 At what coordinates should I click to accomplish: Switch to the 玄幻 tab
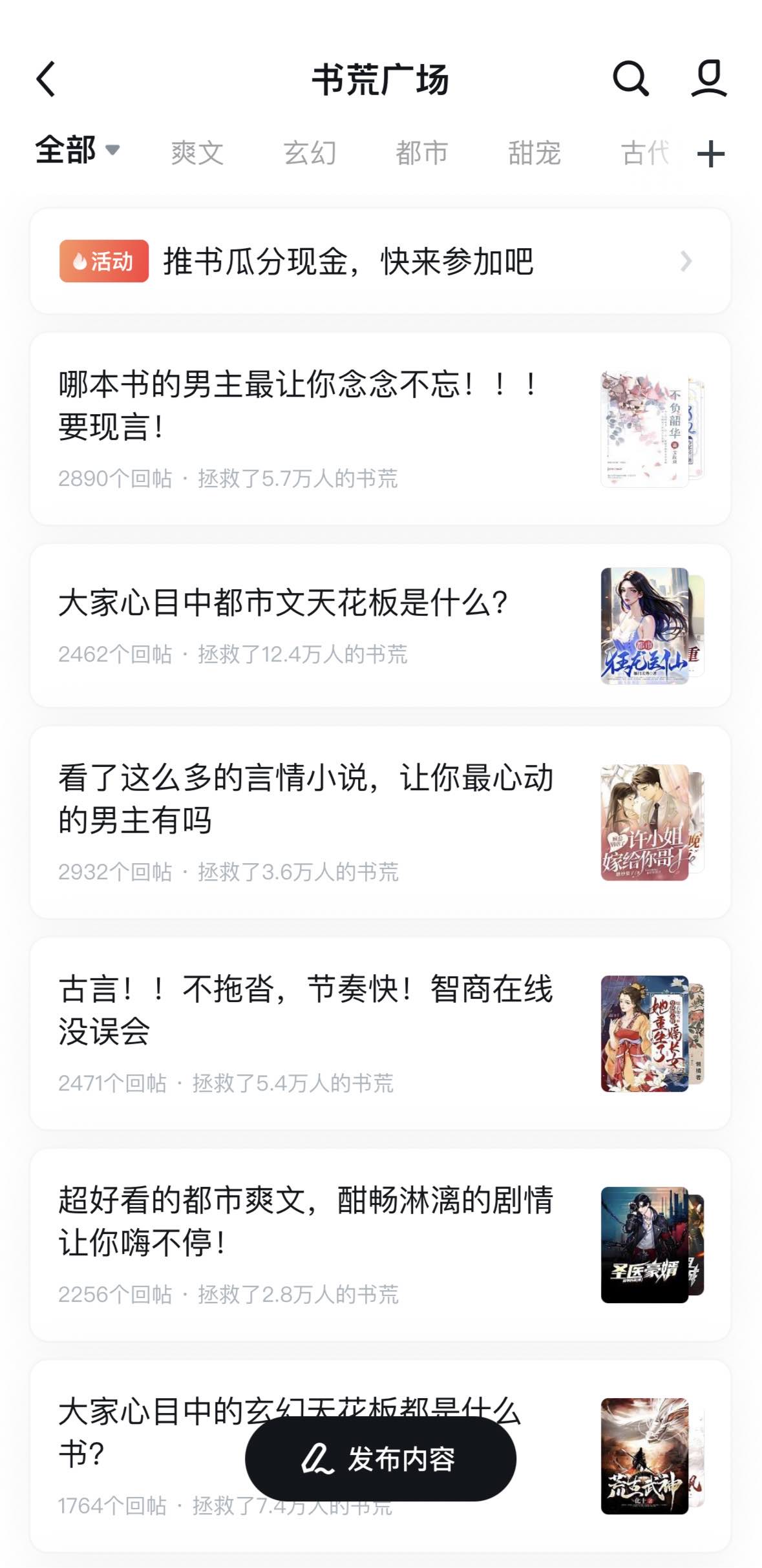(310, 153)
